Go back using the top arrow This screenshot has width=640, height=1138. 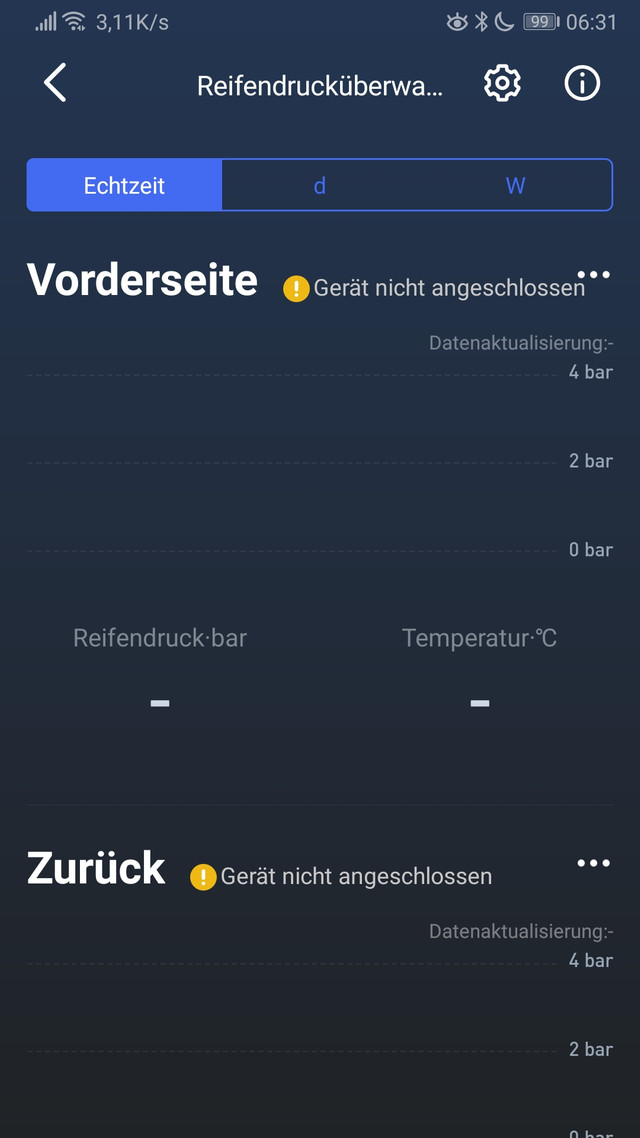[56, 83]
